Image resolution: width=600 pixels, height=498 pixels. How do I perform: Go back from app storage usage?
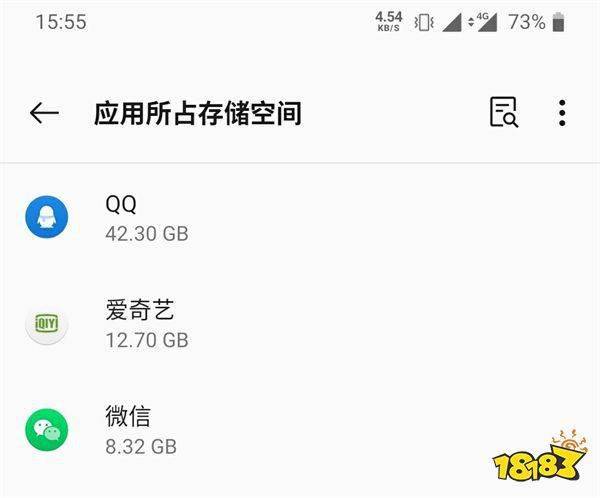tap(44, 113)
